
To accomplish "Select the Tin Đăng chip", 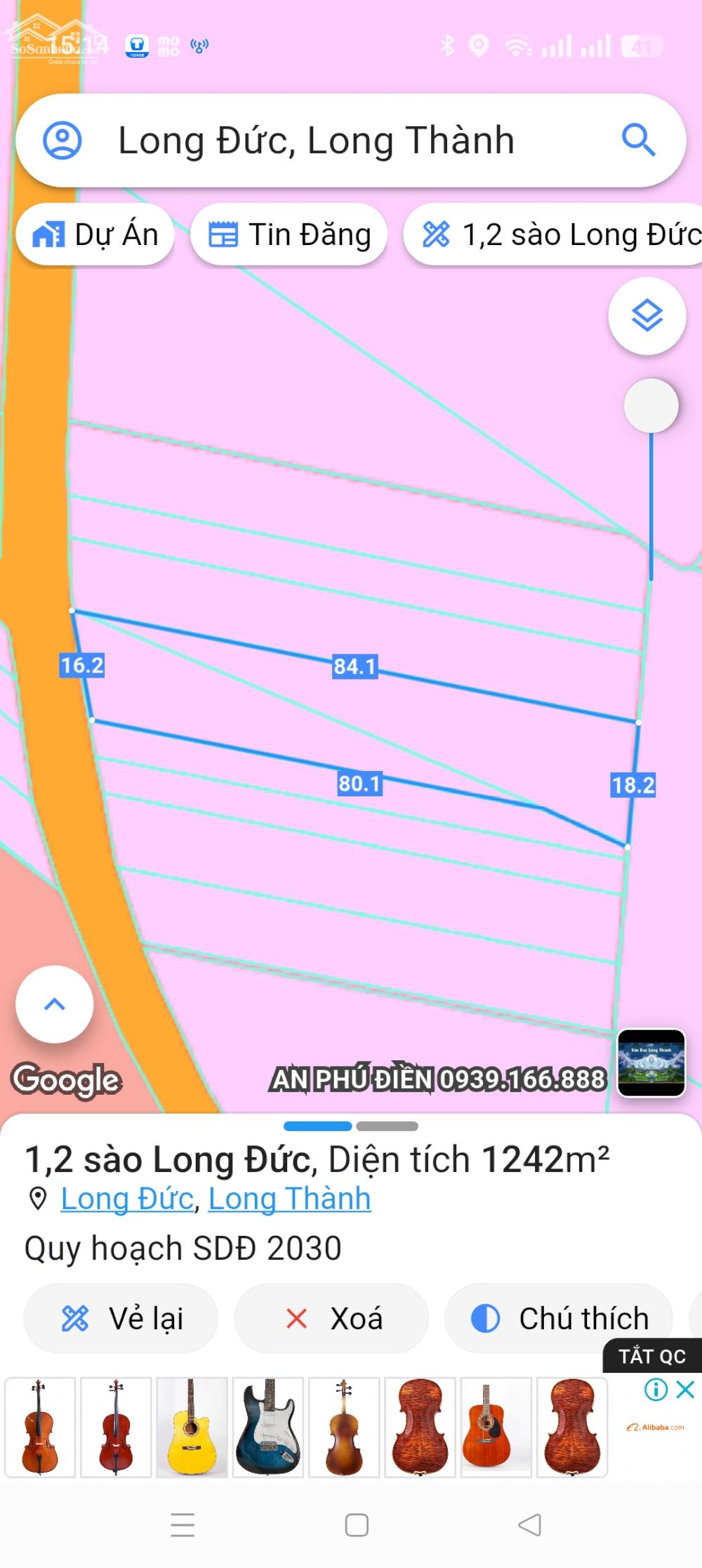I will pos(289,235).
